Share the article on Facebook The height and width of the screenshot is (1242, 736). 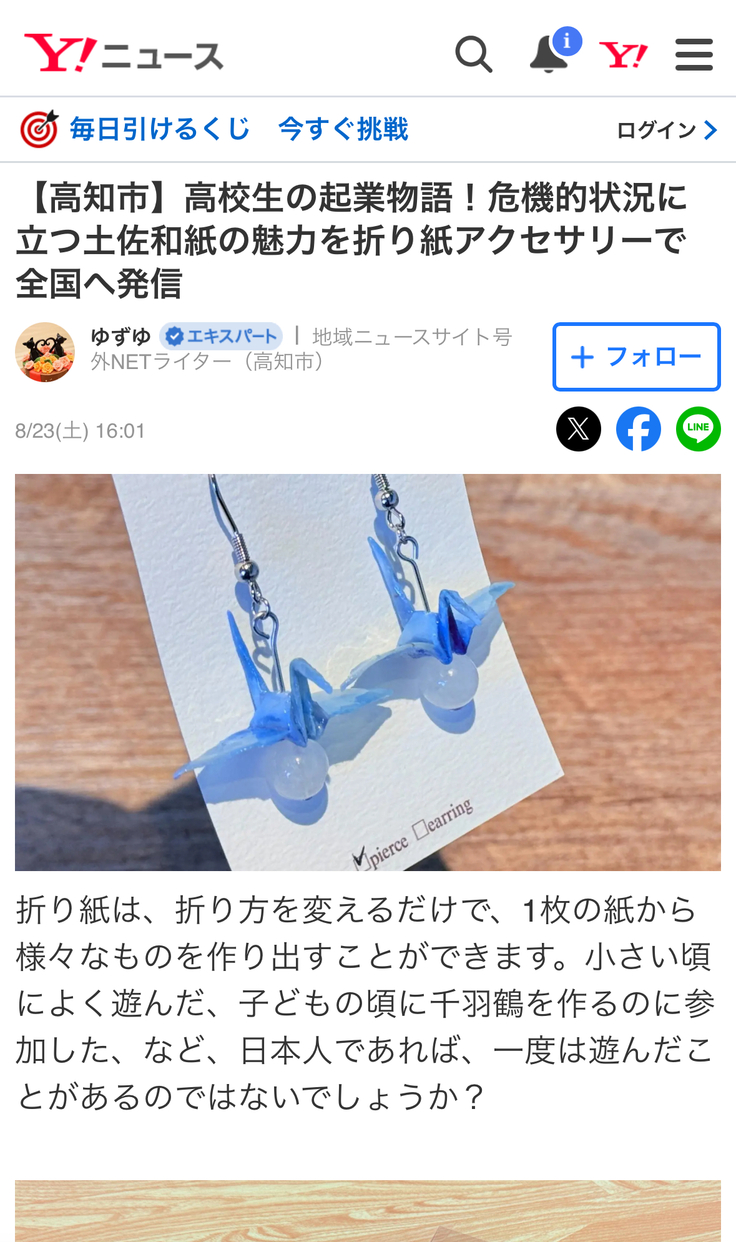point(638,430)
